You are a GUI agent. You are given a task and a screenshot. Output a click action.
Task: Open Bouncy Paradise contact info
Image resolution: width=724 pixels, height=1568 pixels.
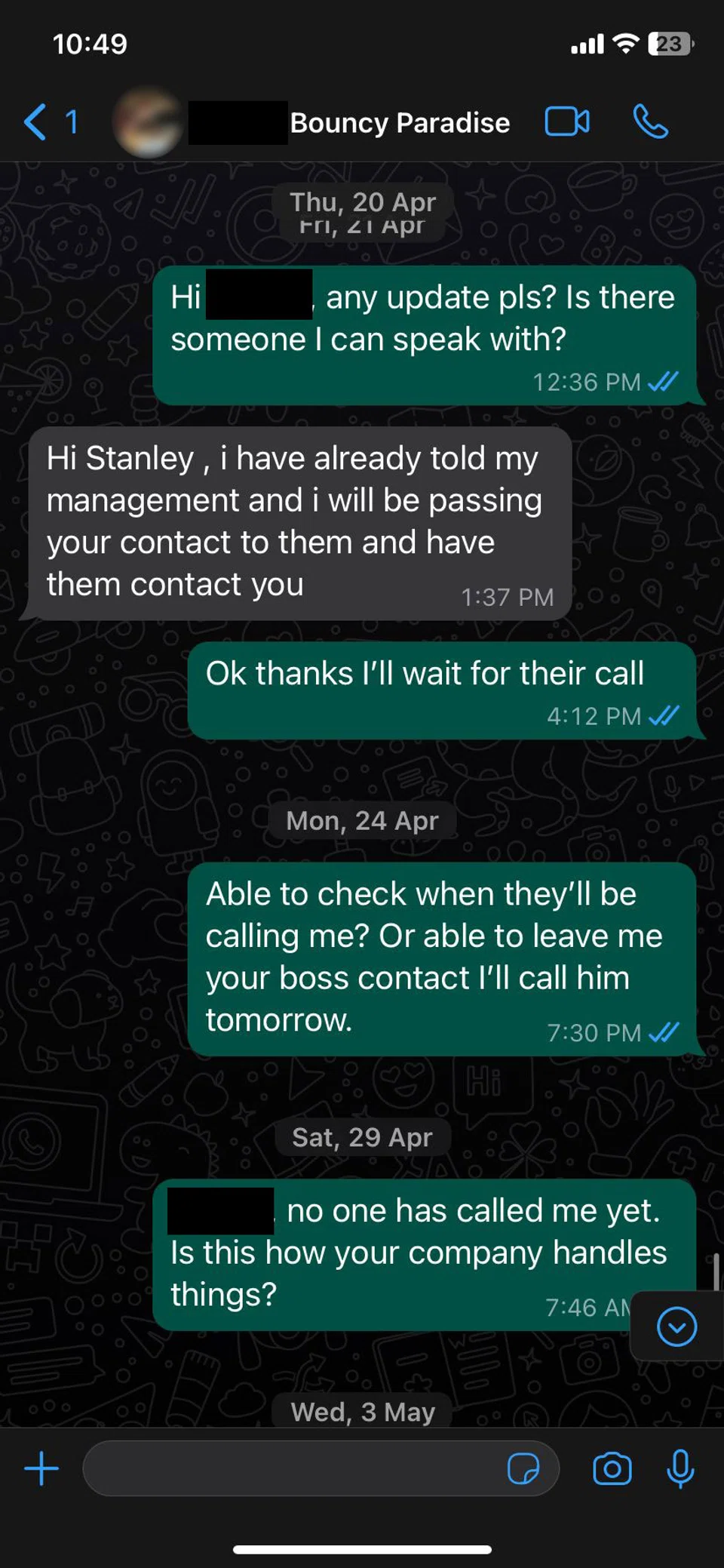click(399, 122)
